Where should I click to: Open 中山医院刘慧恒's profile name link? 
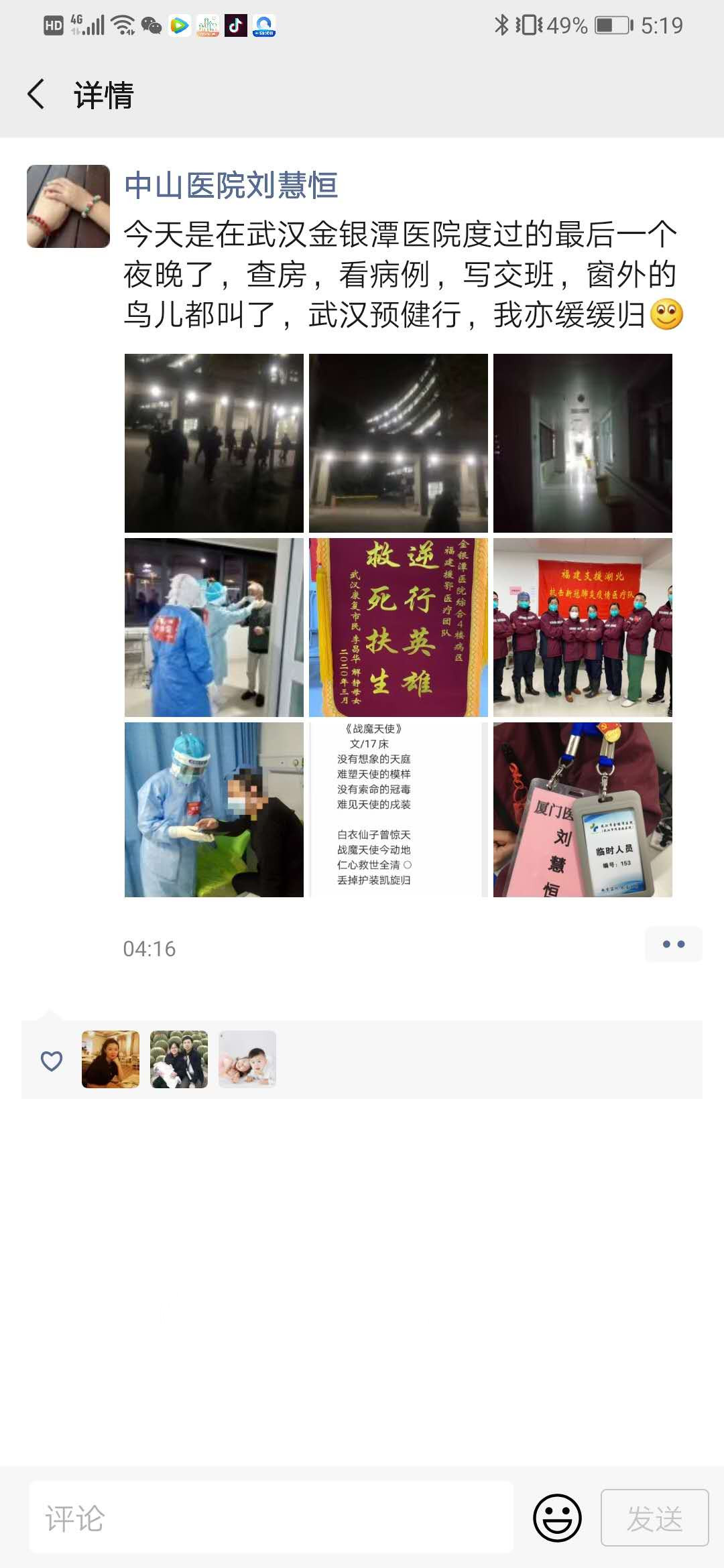tap(231, 186)
